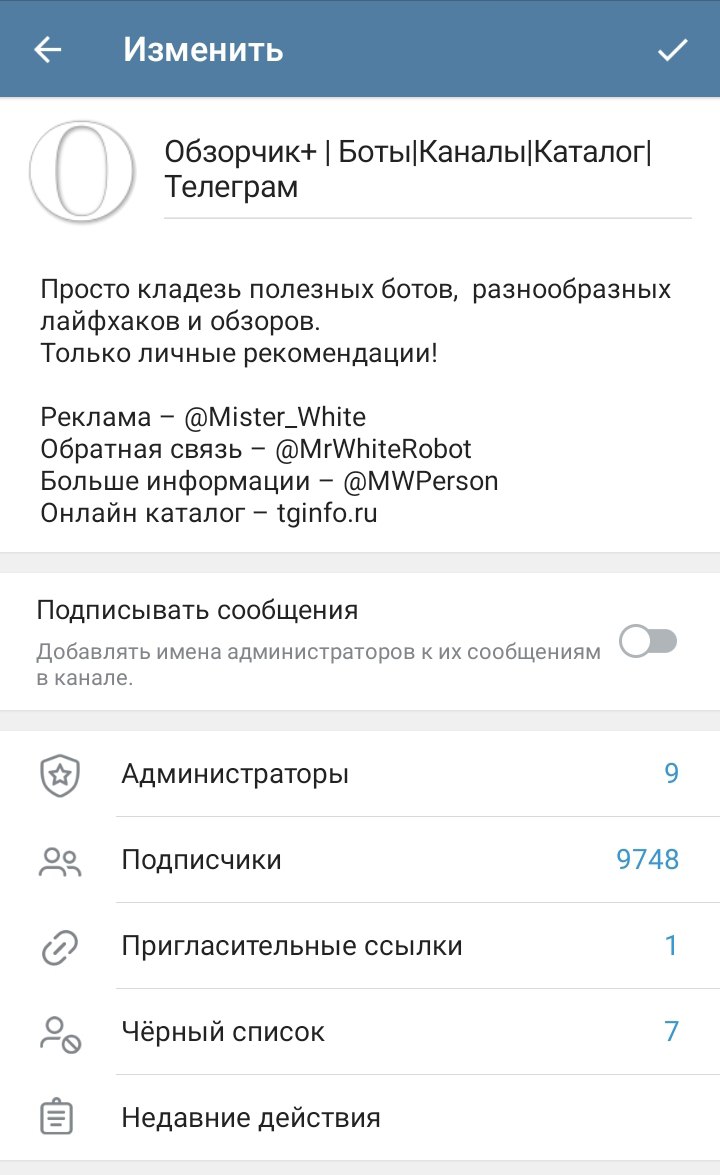This screenshot has height=1175, width=720.
Task: Edit the channel name field
Action: tap(426, 170)
